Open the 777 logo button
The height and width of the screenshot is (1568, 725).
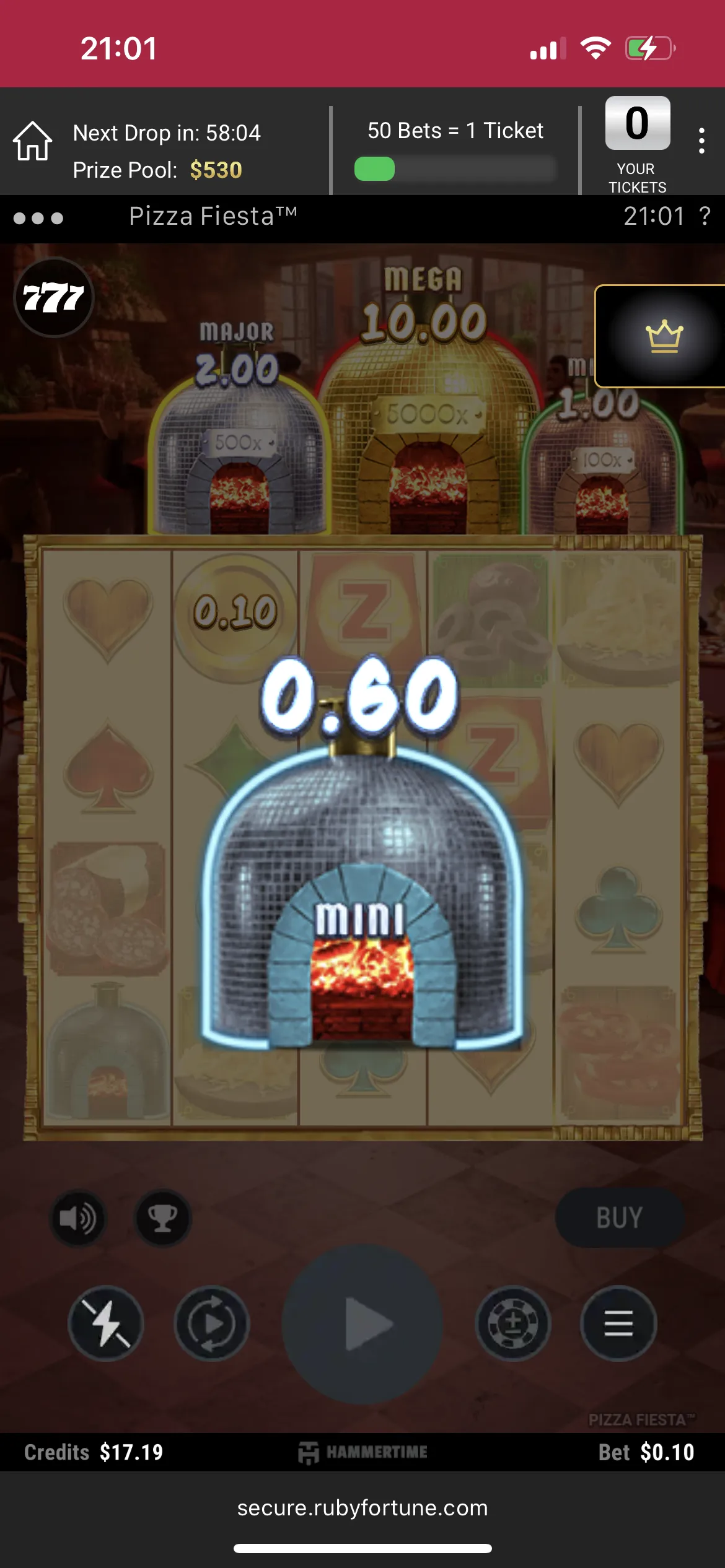point(54,298)
